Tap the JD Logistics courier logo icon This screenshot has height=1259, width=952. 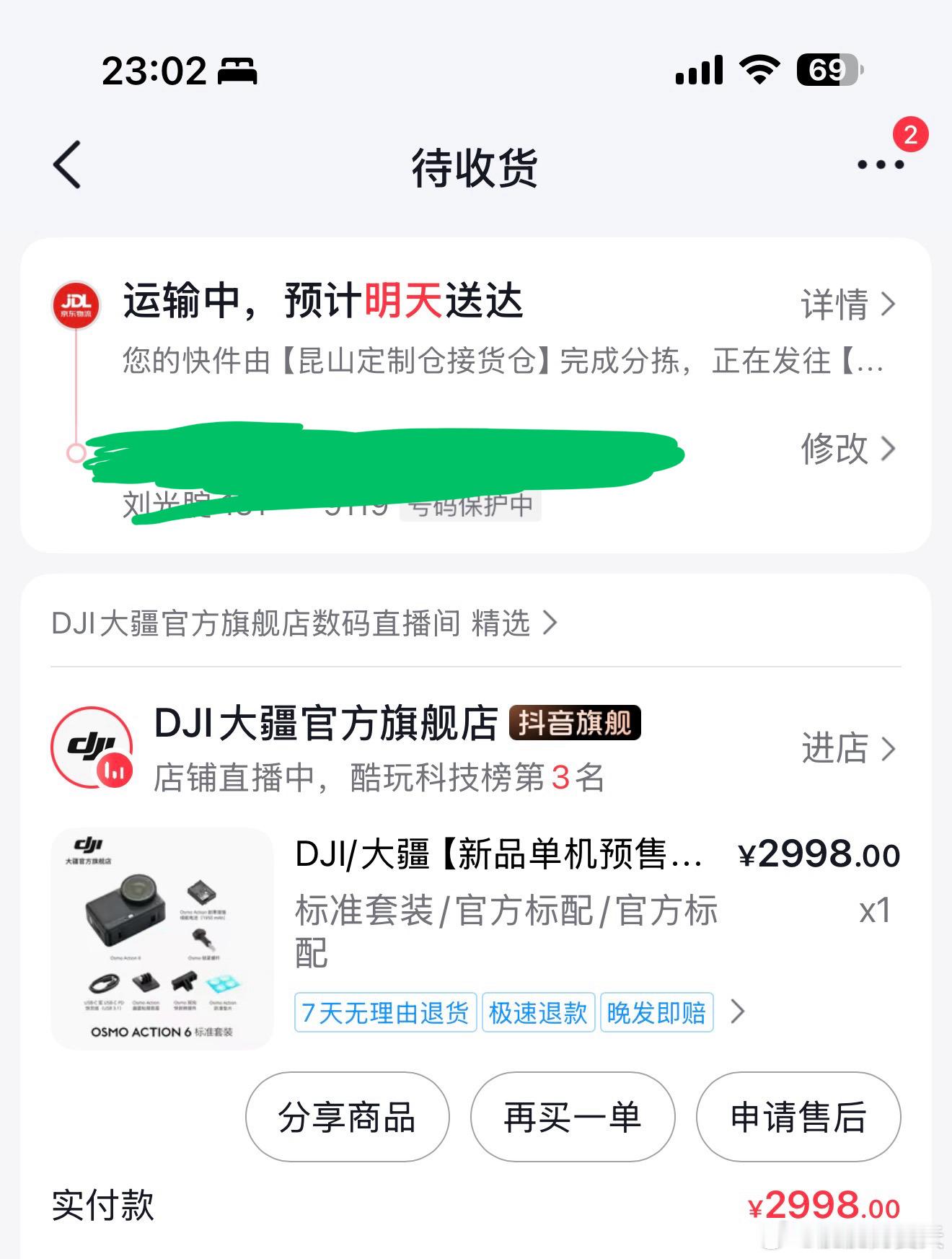77,304
